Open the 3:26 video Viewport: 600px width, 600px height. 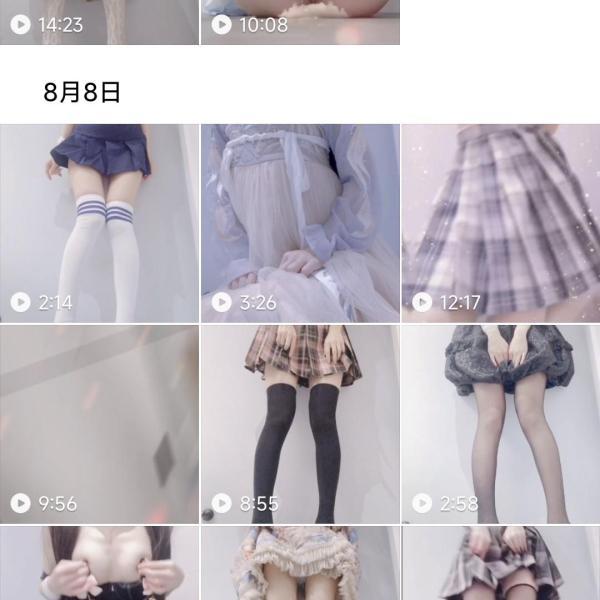(x=299, y=222)
